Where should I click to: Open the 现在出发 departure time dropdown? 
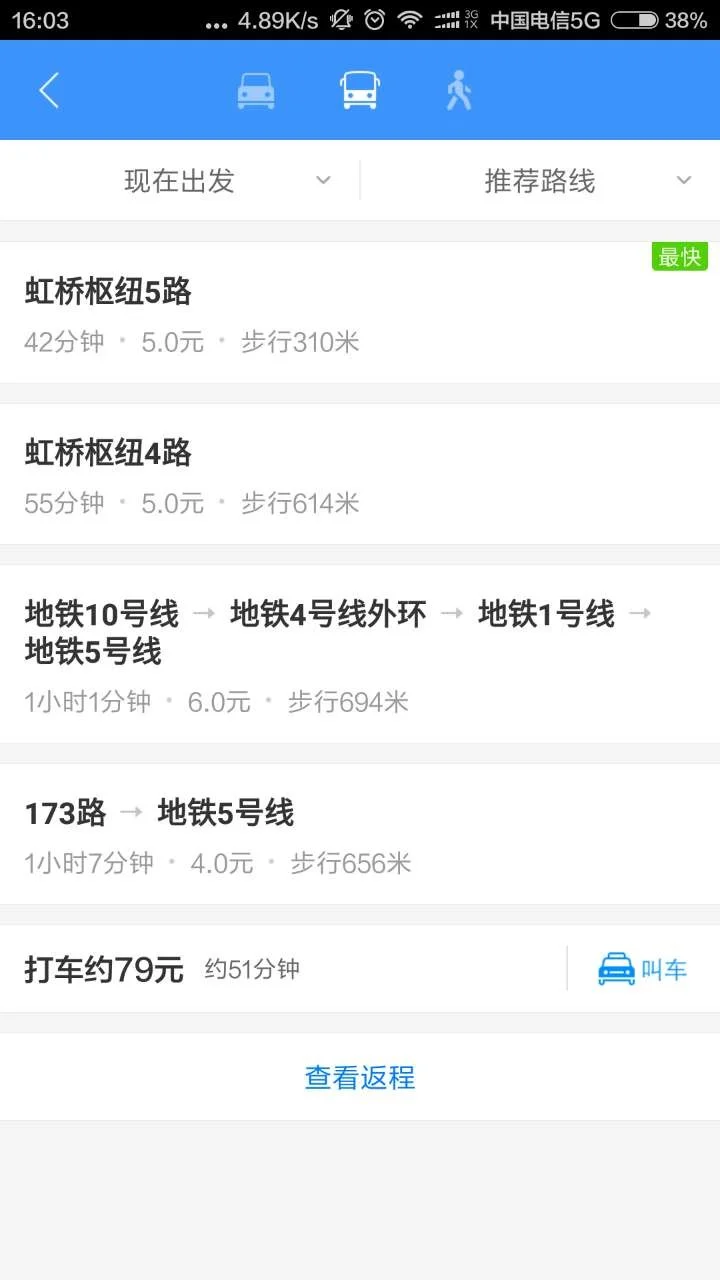click(180, 181)
